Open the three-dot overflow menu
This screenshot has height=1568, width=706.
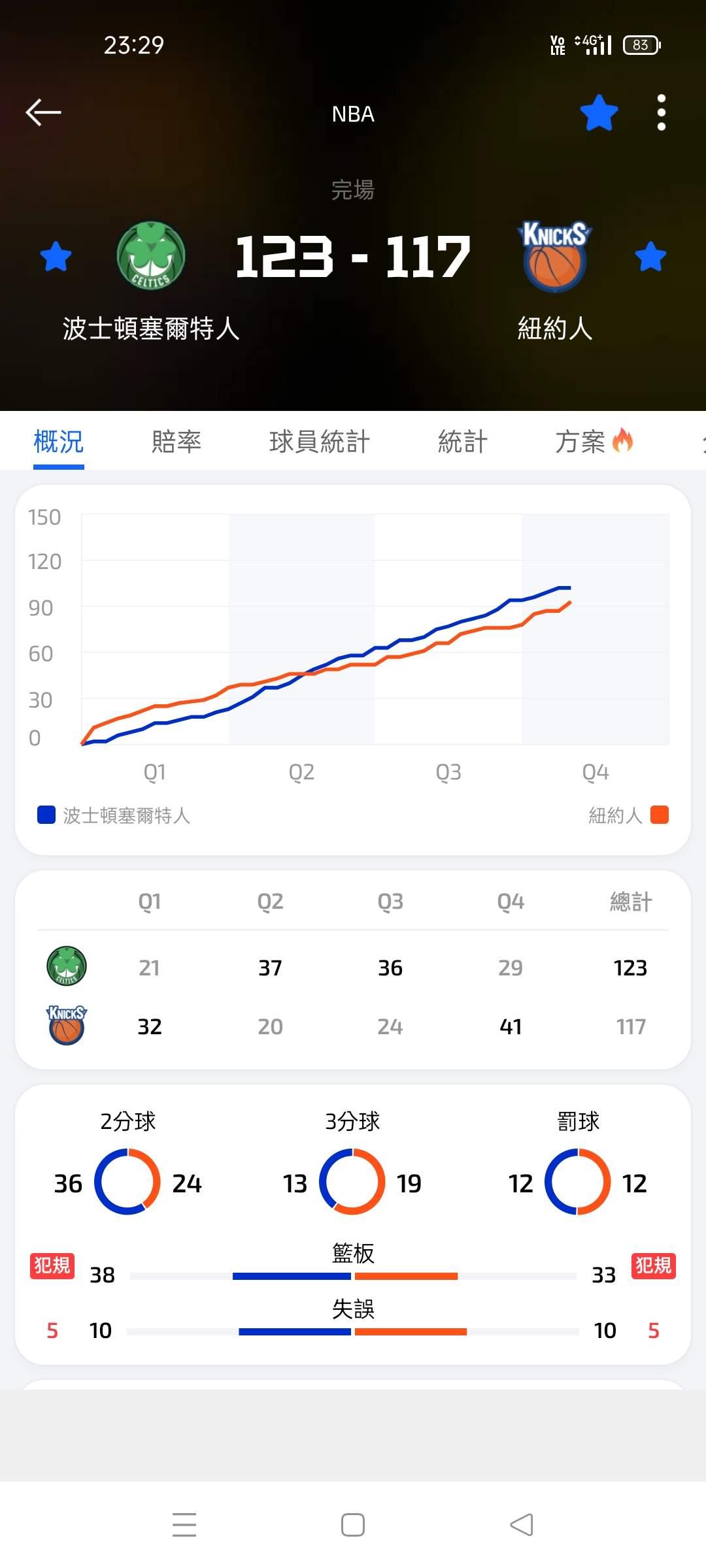pos(662,113)
